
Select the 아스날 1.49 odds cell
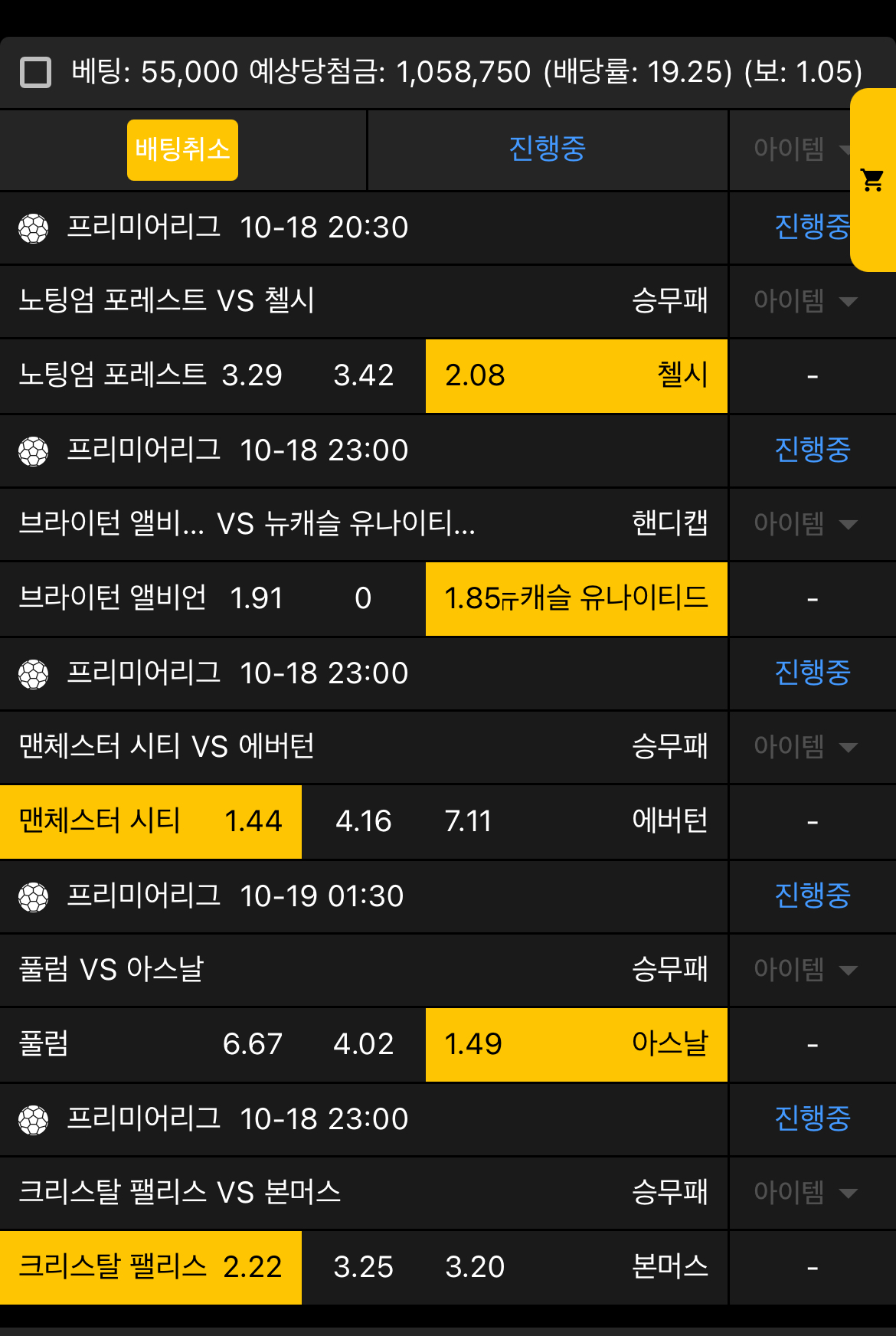click(x=575, y=1044)
